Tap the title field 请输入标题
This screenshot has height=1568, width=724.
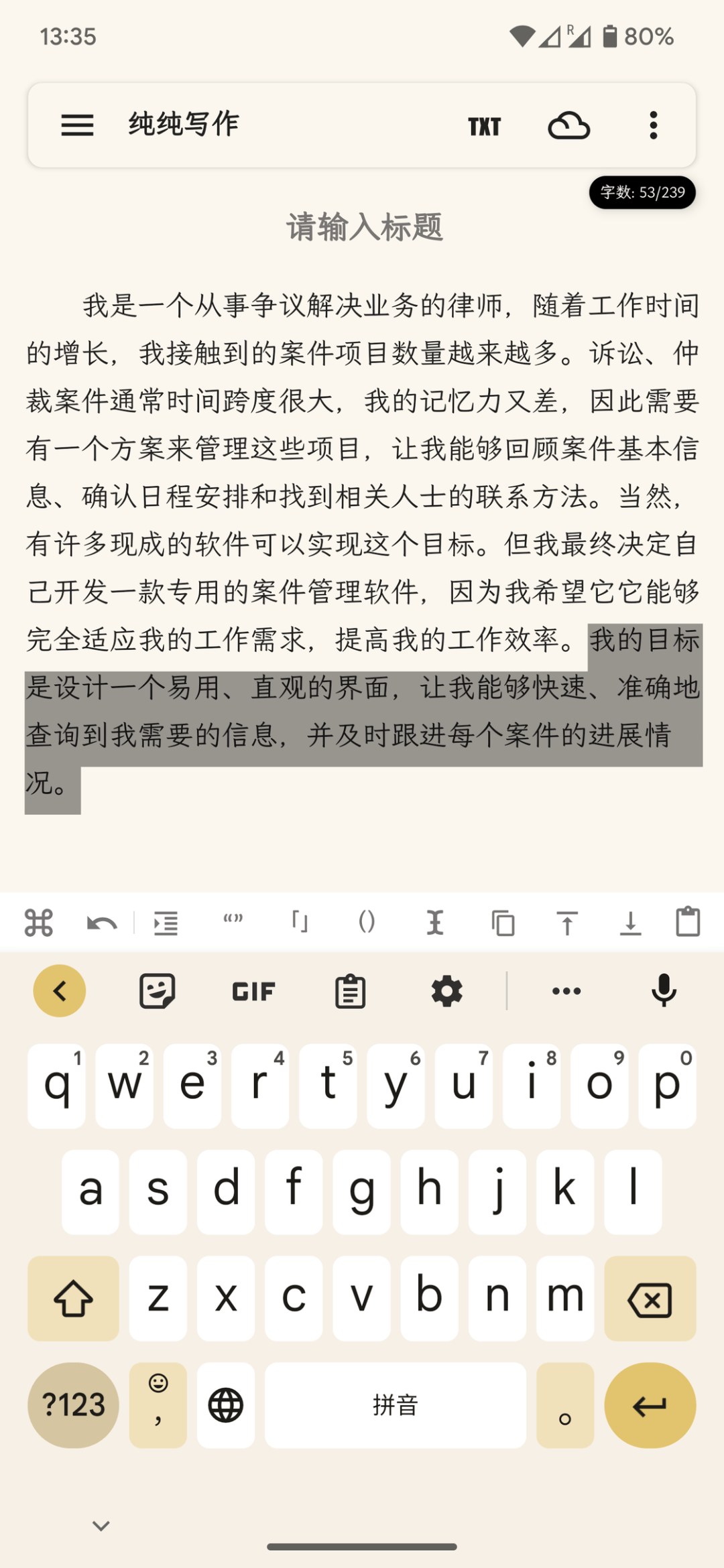click(x=364, y=227)
